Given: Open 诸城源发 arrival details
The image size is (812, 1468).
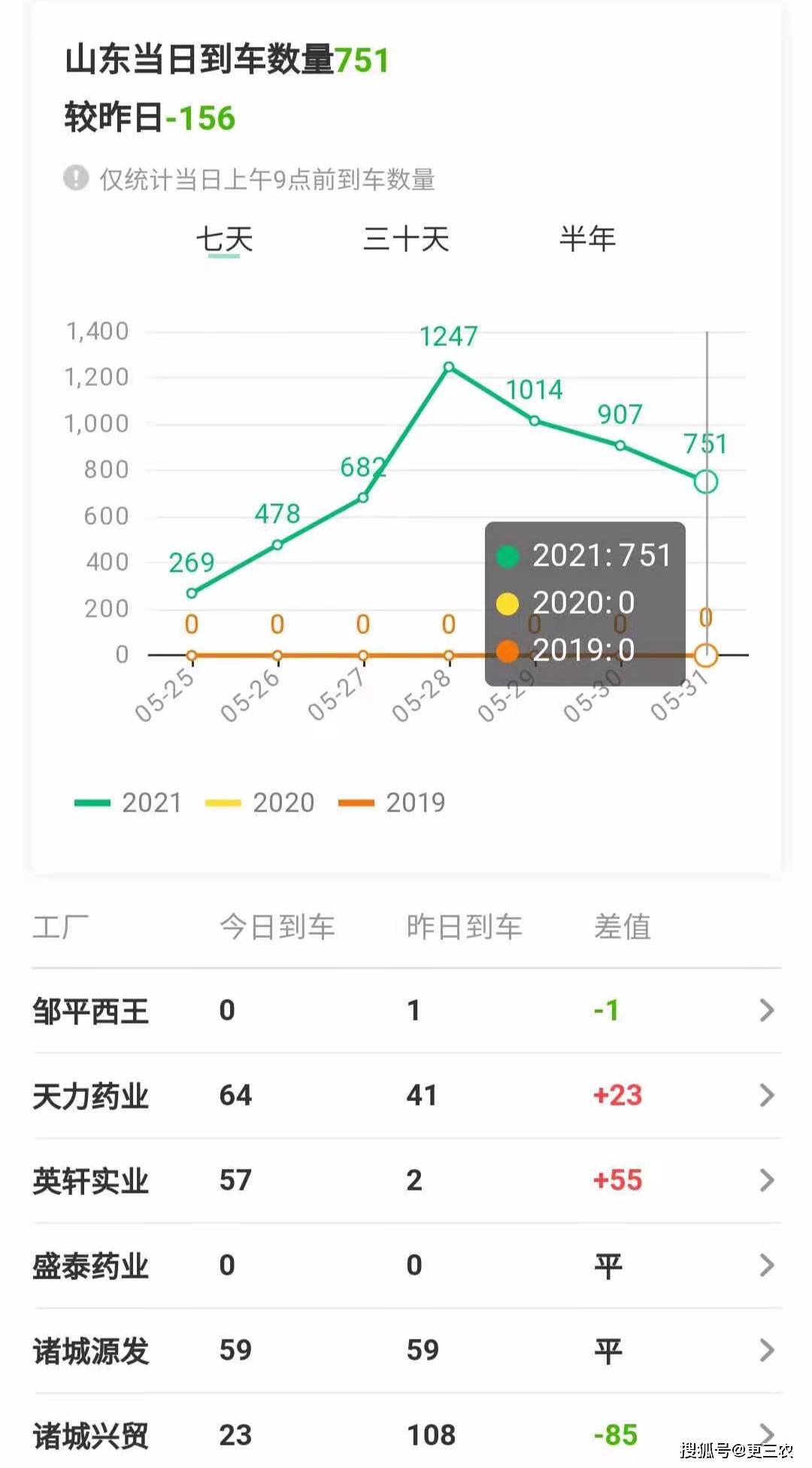Looking at the screenshot, I should [406, 1350].
